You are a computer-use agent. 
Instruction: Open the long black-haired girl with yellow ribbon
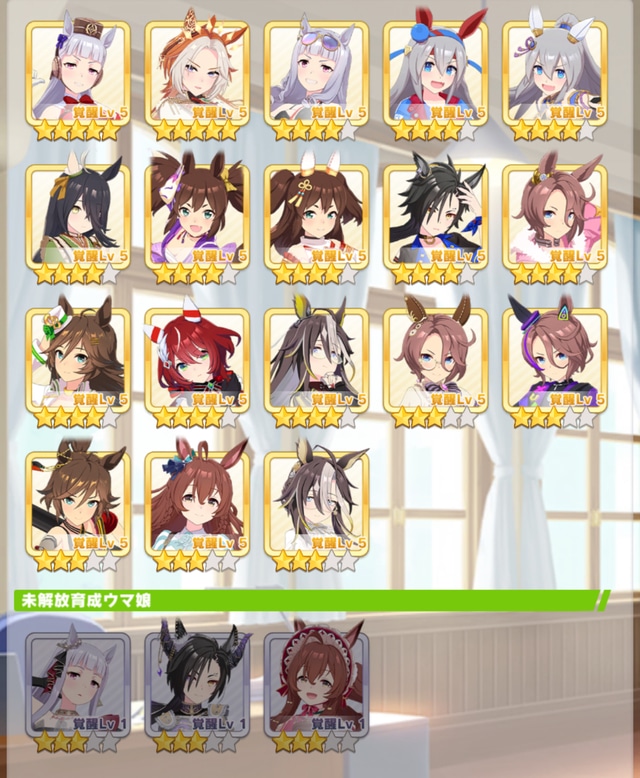[78, 217]
